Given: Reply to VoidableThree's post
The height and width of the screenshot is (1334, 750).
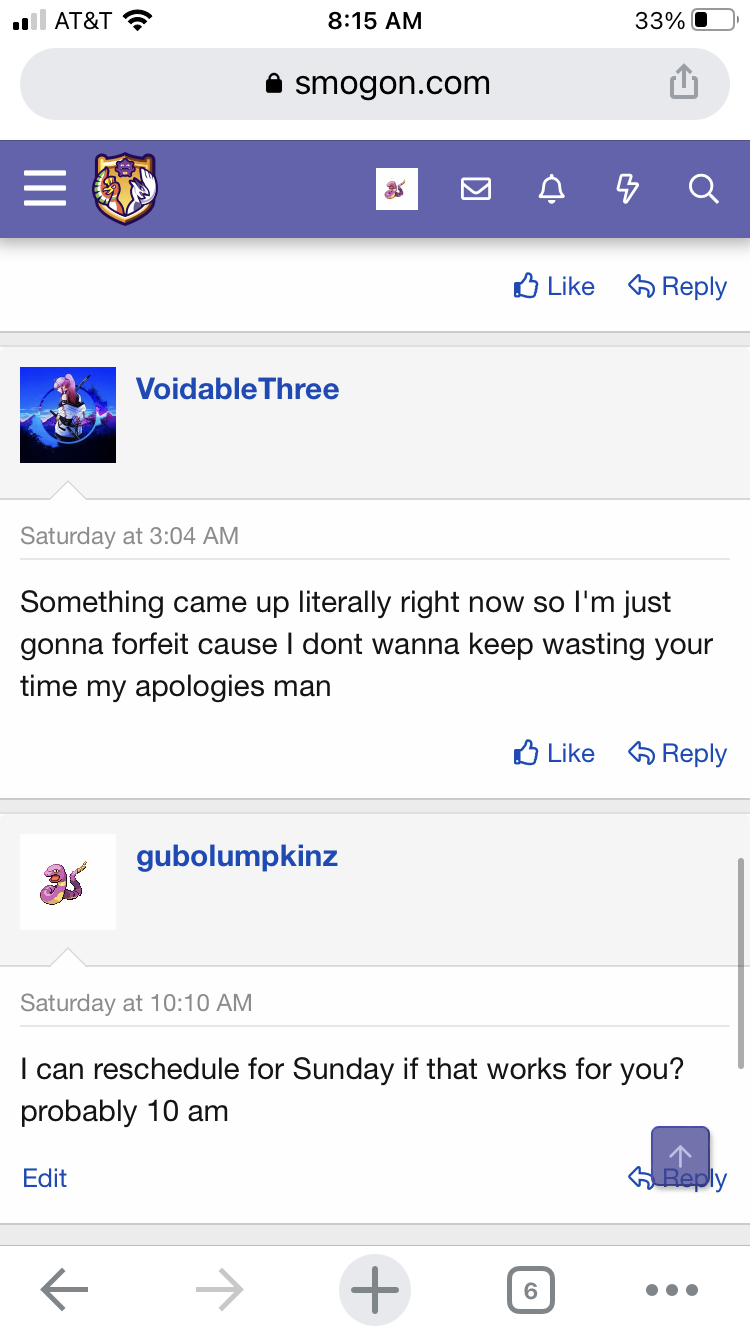Looking at the screenshot, I should pyautogui.click(x=677, y=753).
